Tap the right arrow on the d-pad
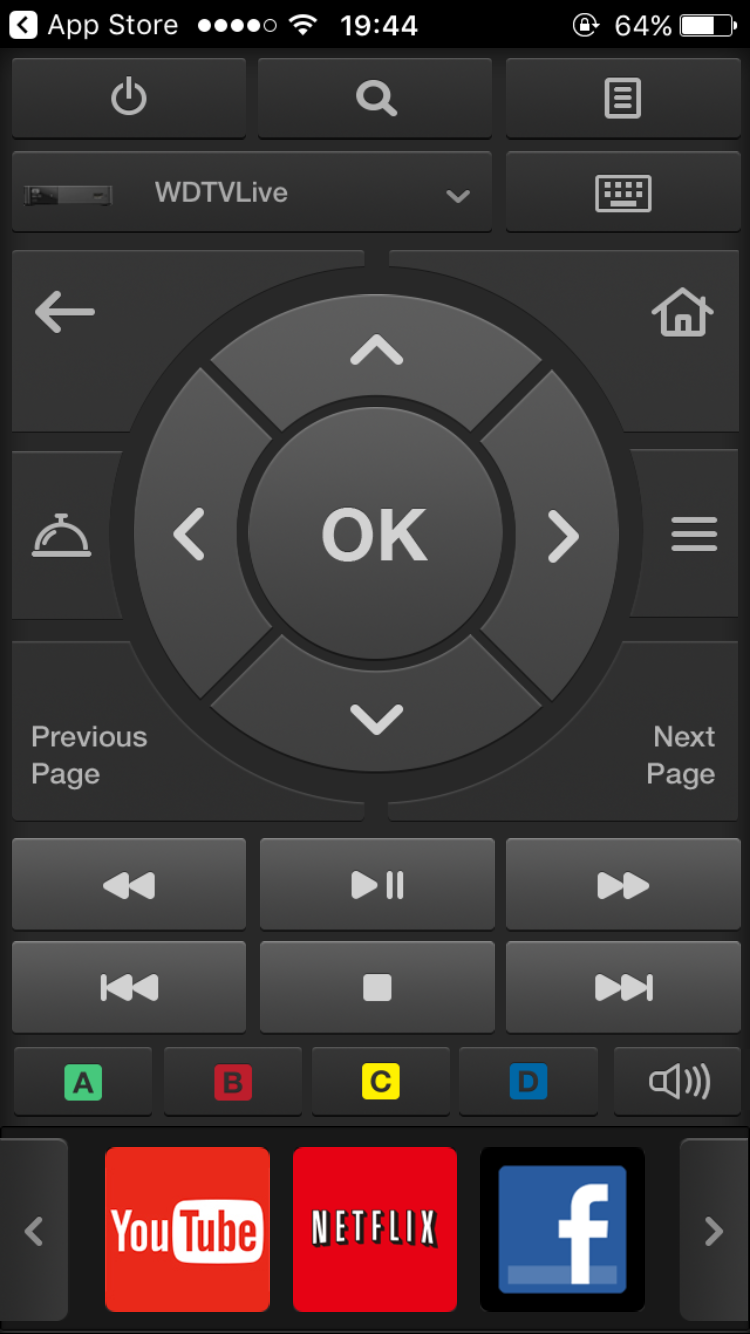750x1334 pixels. tap(563, 537)
